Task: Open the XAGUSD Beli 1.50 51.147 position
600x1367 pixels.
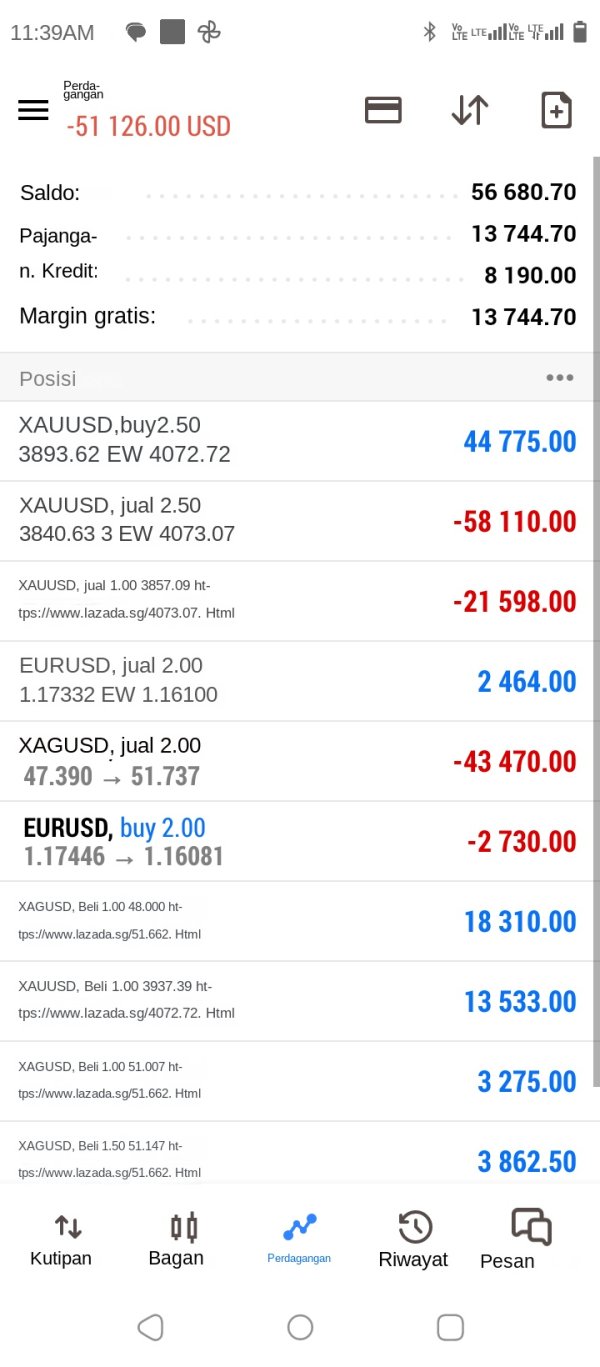Action: 298,1159
